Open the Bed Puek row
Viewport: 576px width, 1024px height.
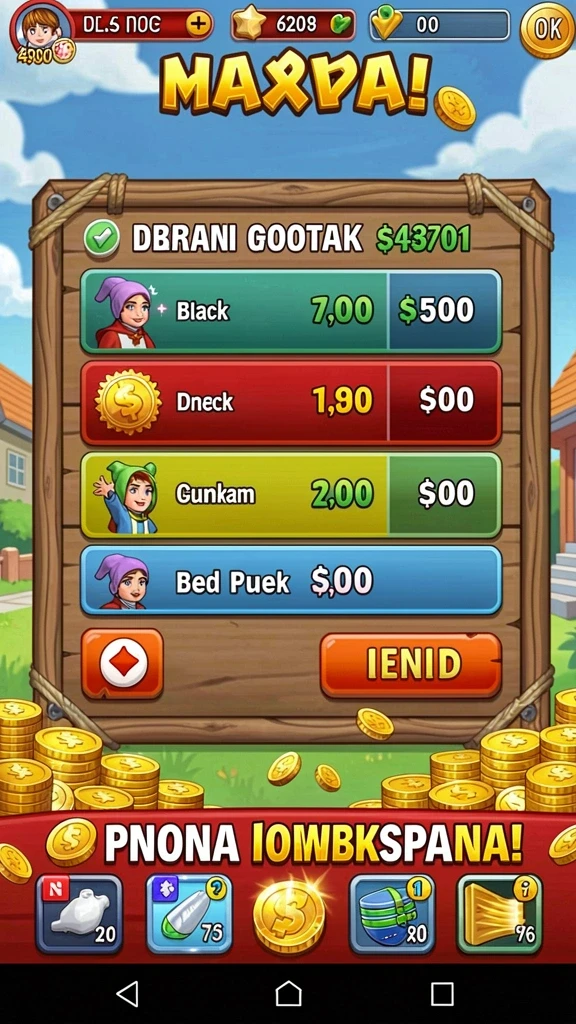tap(291, 581)
